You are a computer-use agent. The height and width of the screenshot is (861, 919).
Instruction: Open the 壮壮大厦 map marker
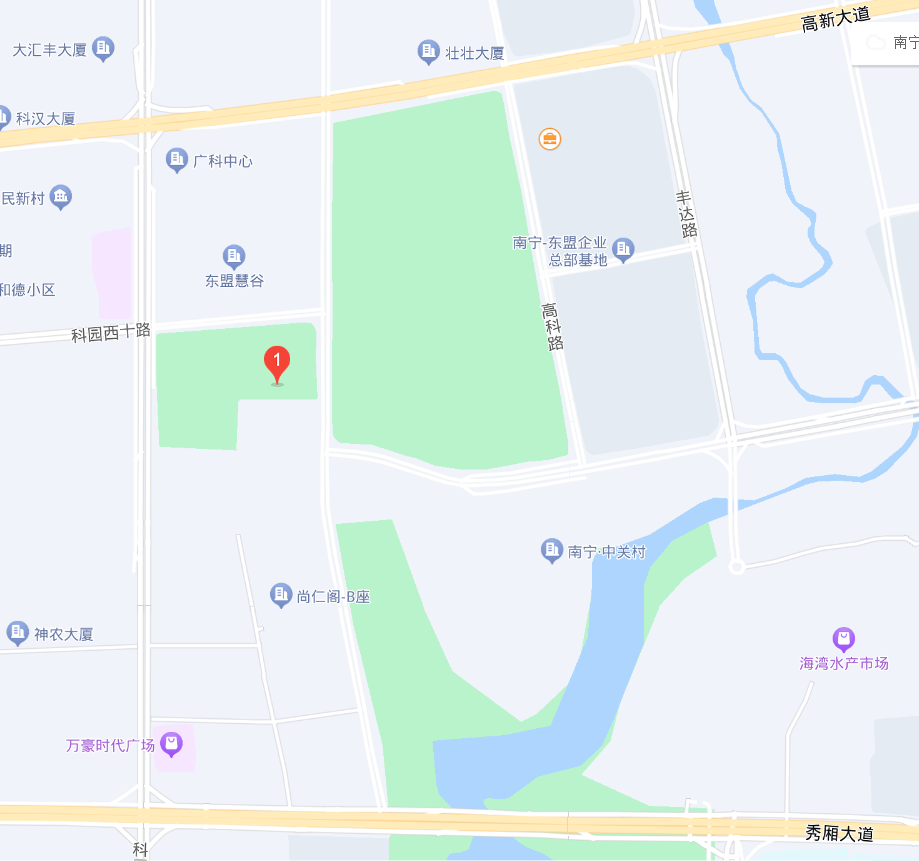[x=429, y=52]
